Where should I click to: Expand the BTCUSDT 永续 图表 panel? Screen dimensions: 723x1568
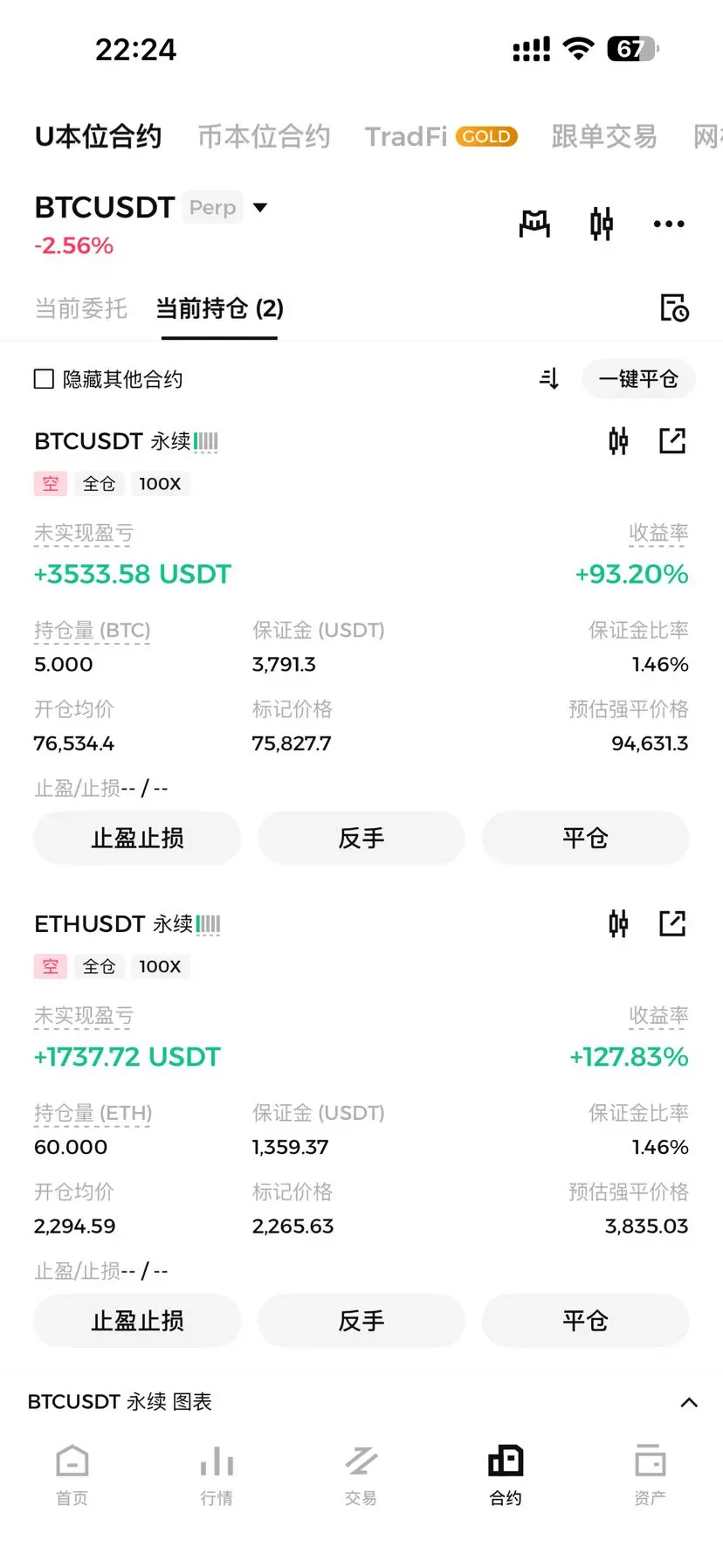(x=689, y=1402)
